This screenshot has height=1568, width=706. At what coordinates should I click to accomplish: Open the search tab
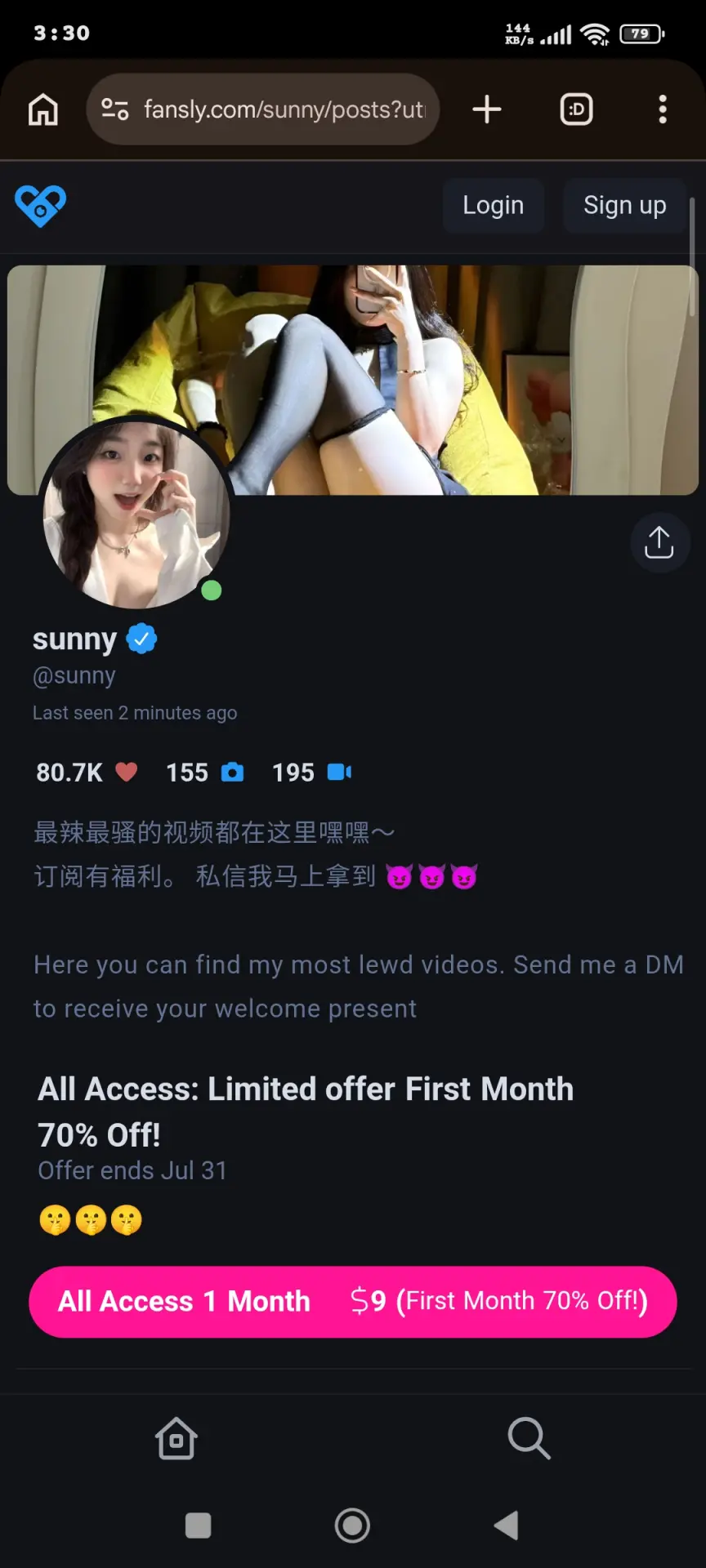[x=529, y=1438]
